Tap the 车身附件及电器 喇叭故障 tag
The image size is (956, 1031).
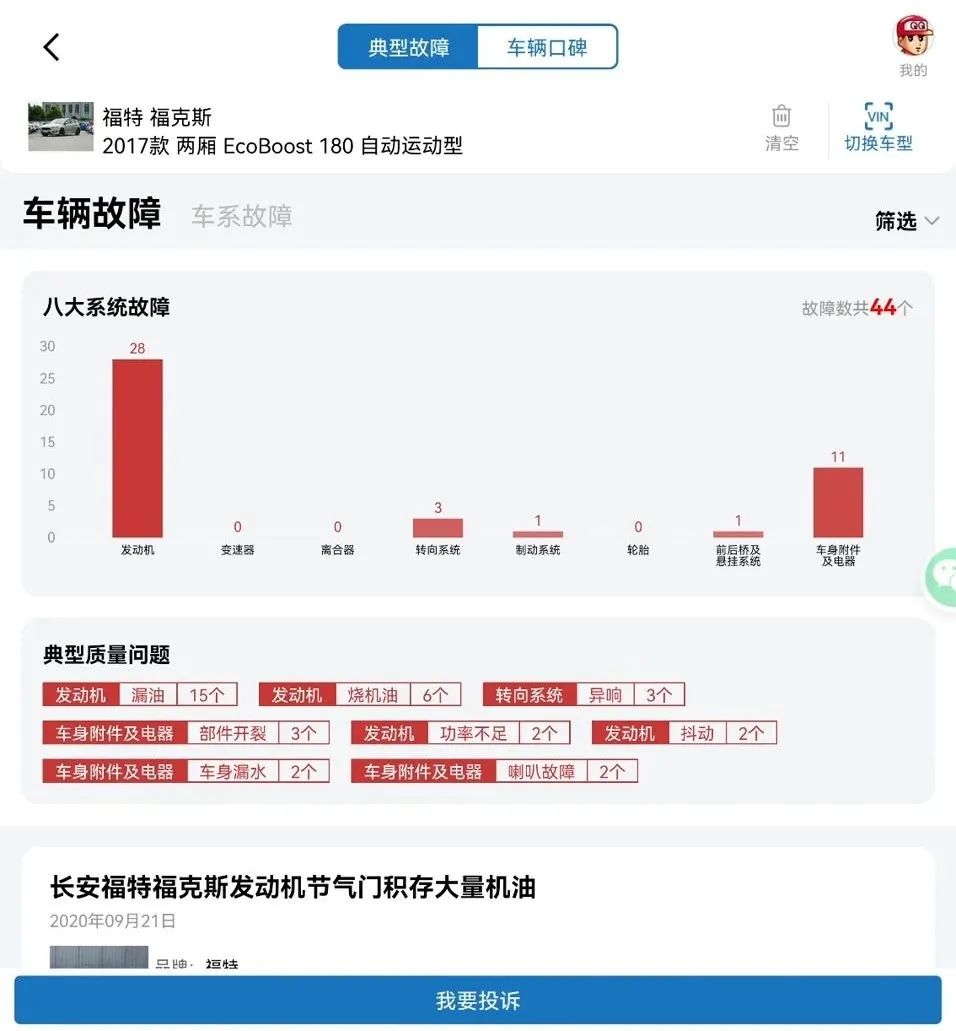[x=496, y=771]
